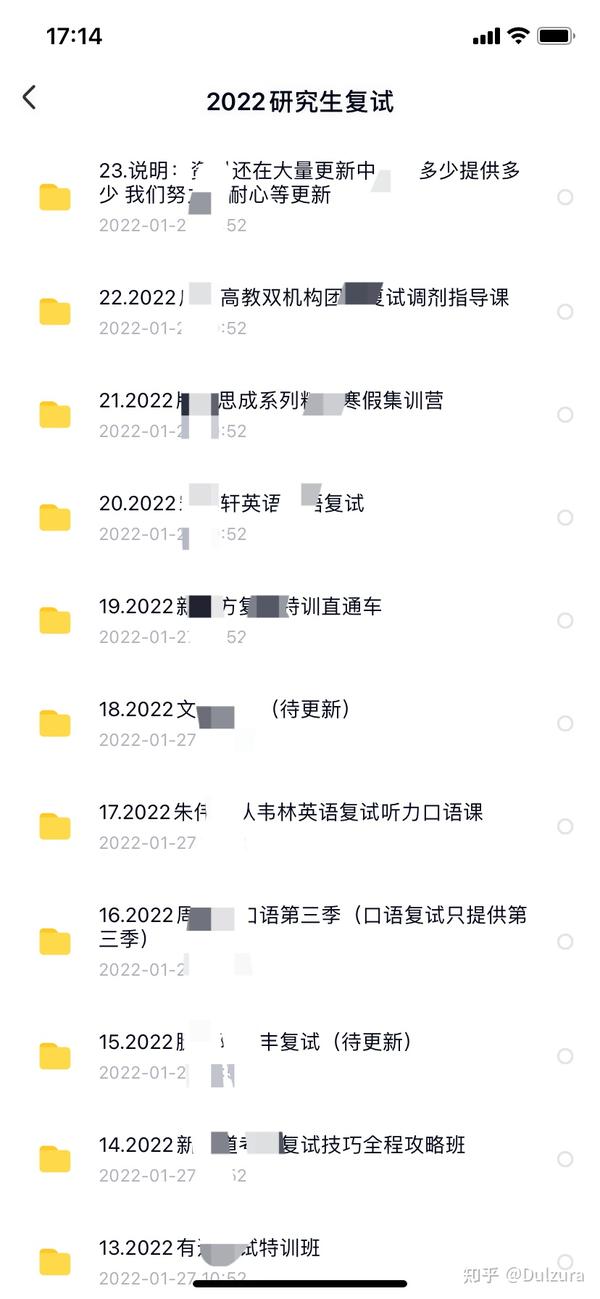Open folder 16 口语第三季

click(x=300, y=941)
